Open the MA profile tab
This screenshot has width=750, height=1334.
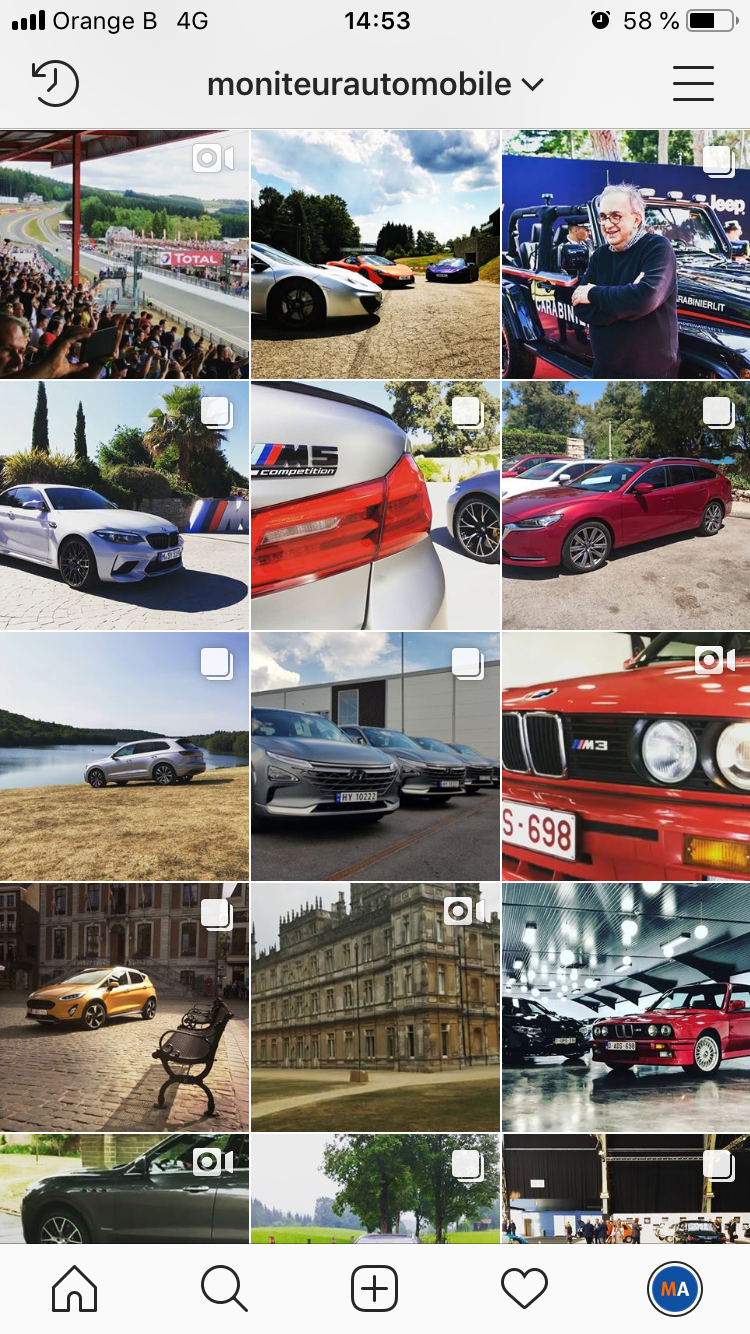click(x=675, y=1289)
